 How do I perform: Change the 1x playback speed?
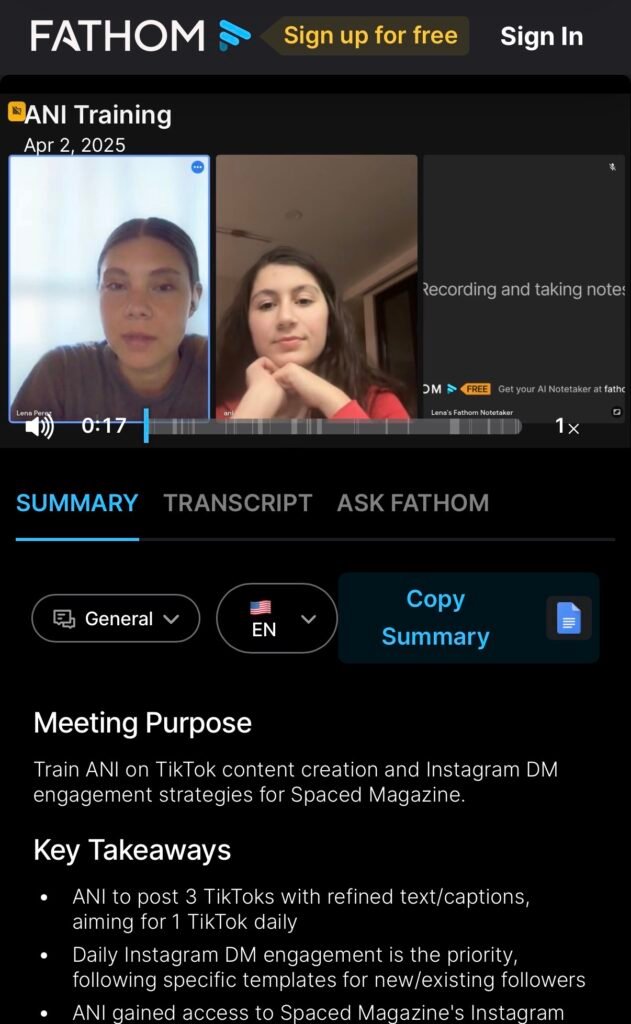point(567,427)
